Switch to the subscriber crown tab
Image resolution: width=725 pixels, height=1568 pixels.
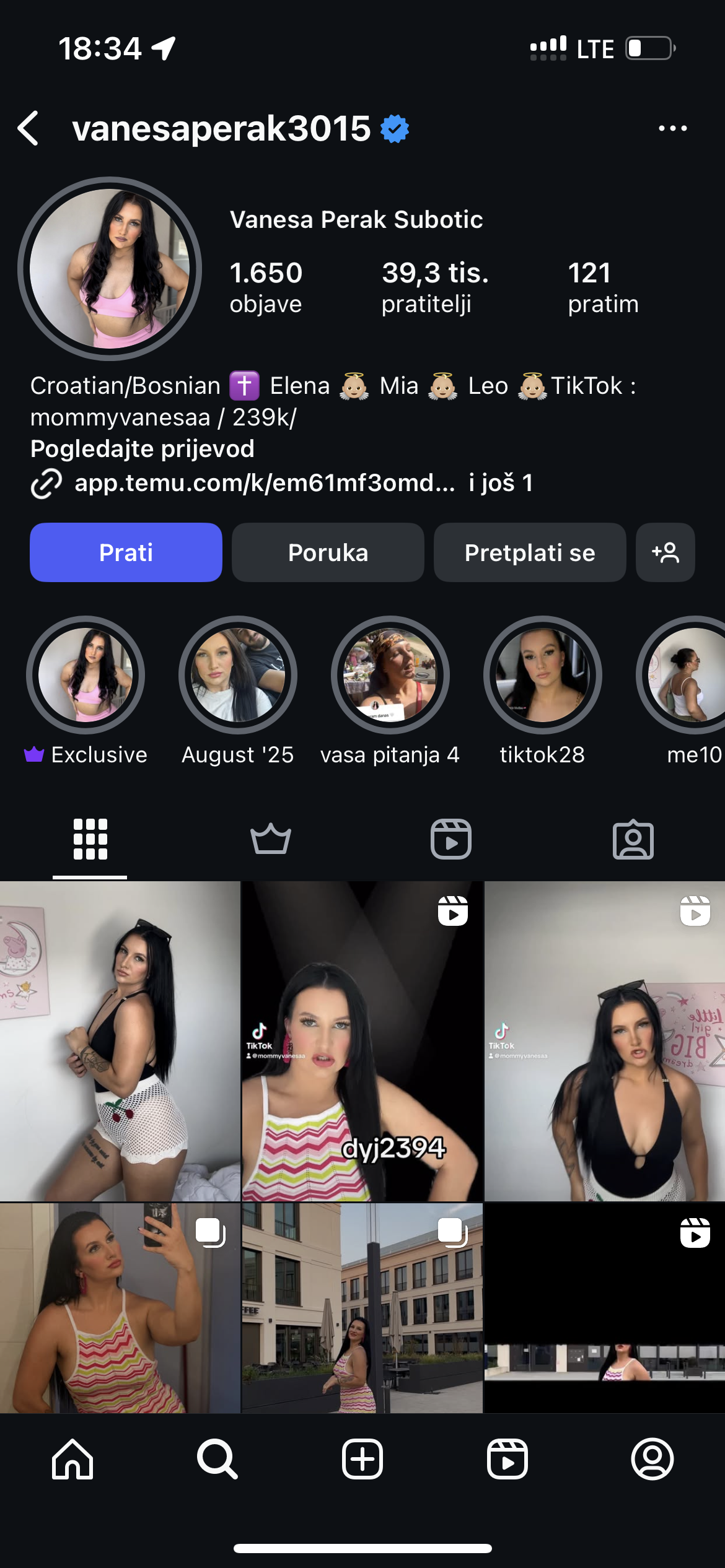coord(271,840)
